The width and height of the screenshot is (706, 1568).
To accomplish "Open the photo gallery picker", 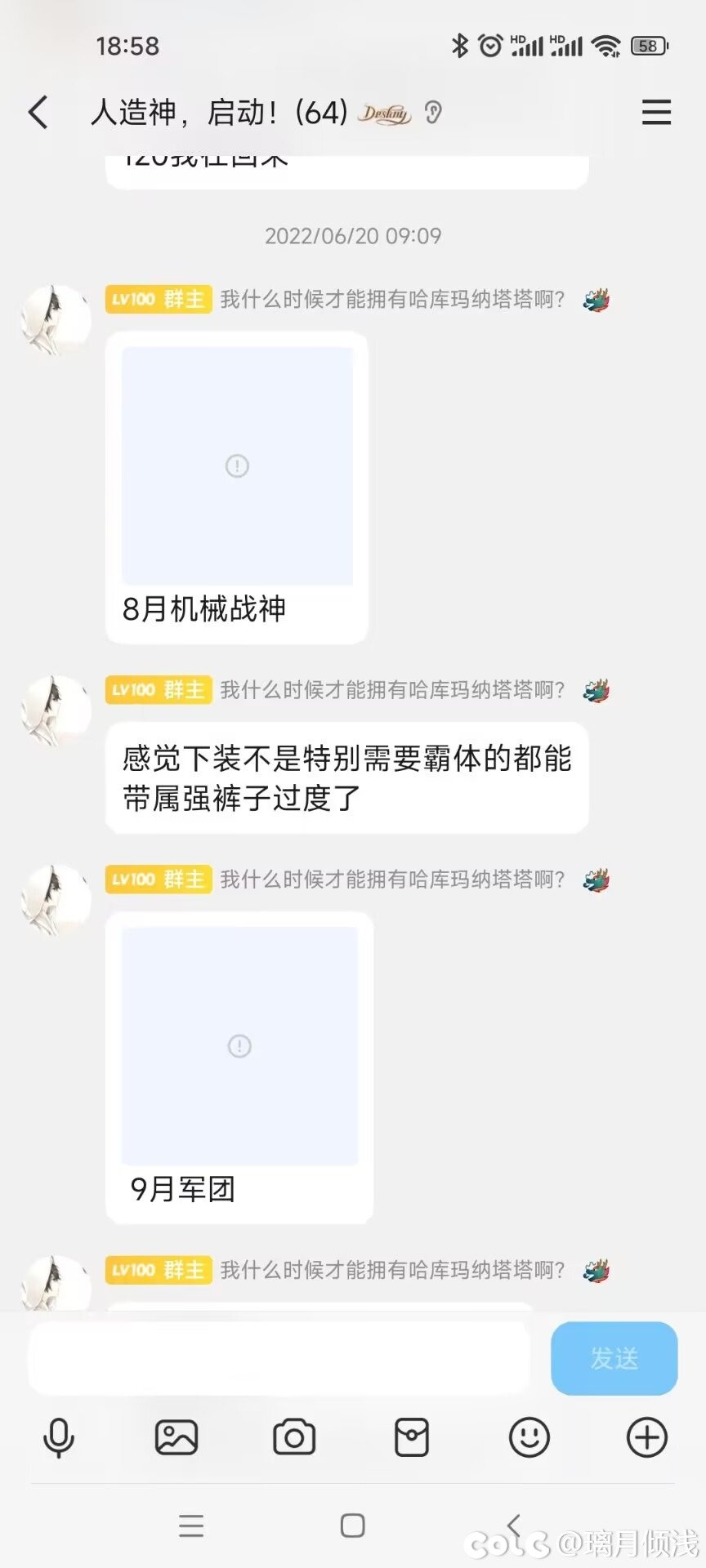I will pos(176,1437).
